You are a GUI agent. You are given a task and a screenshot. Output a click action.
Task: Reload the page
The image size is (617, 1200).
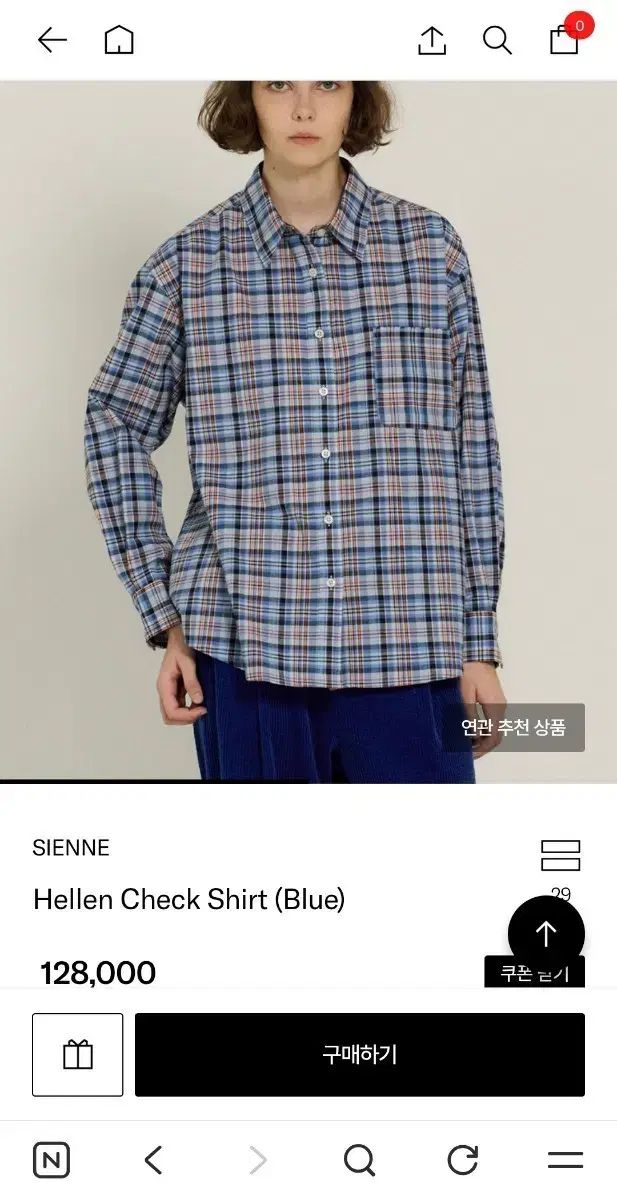(462, 1160)
